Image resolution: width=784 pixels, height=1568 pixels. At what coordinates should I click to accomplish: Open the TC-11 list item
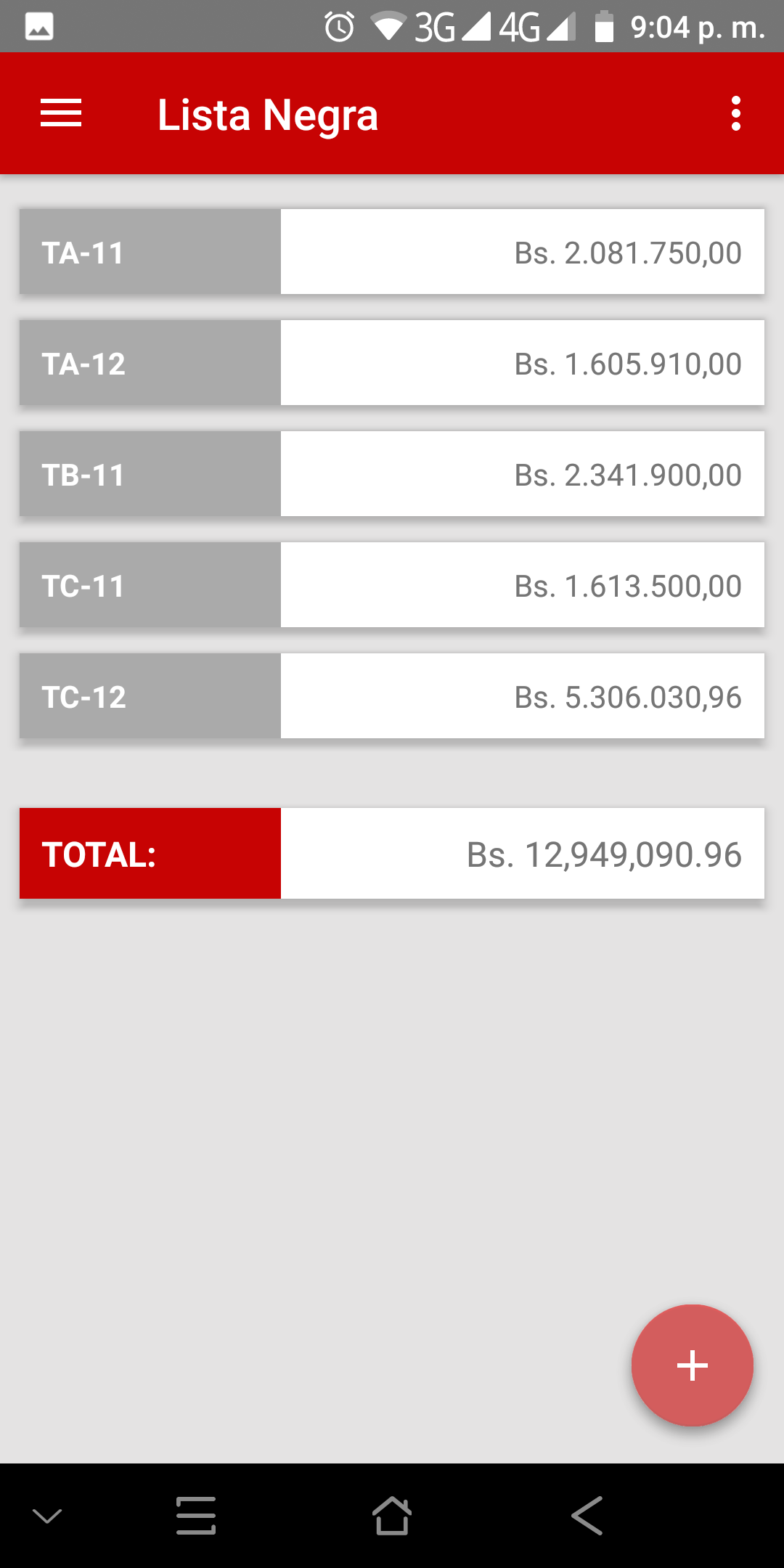tap(392, 585)
